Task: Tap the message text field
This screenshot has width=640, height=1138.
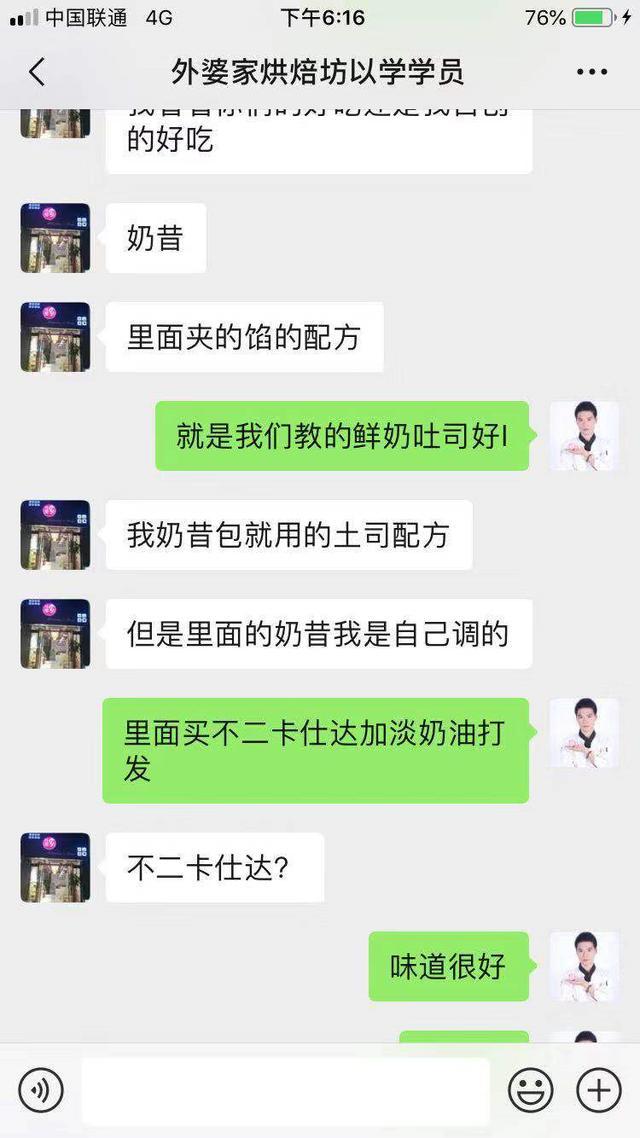Action: (285, 1091)
